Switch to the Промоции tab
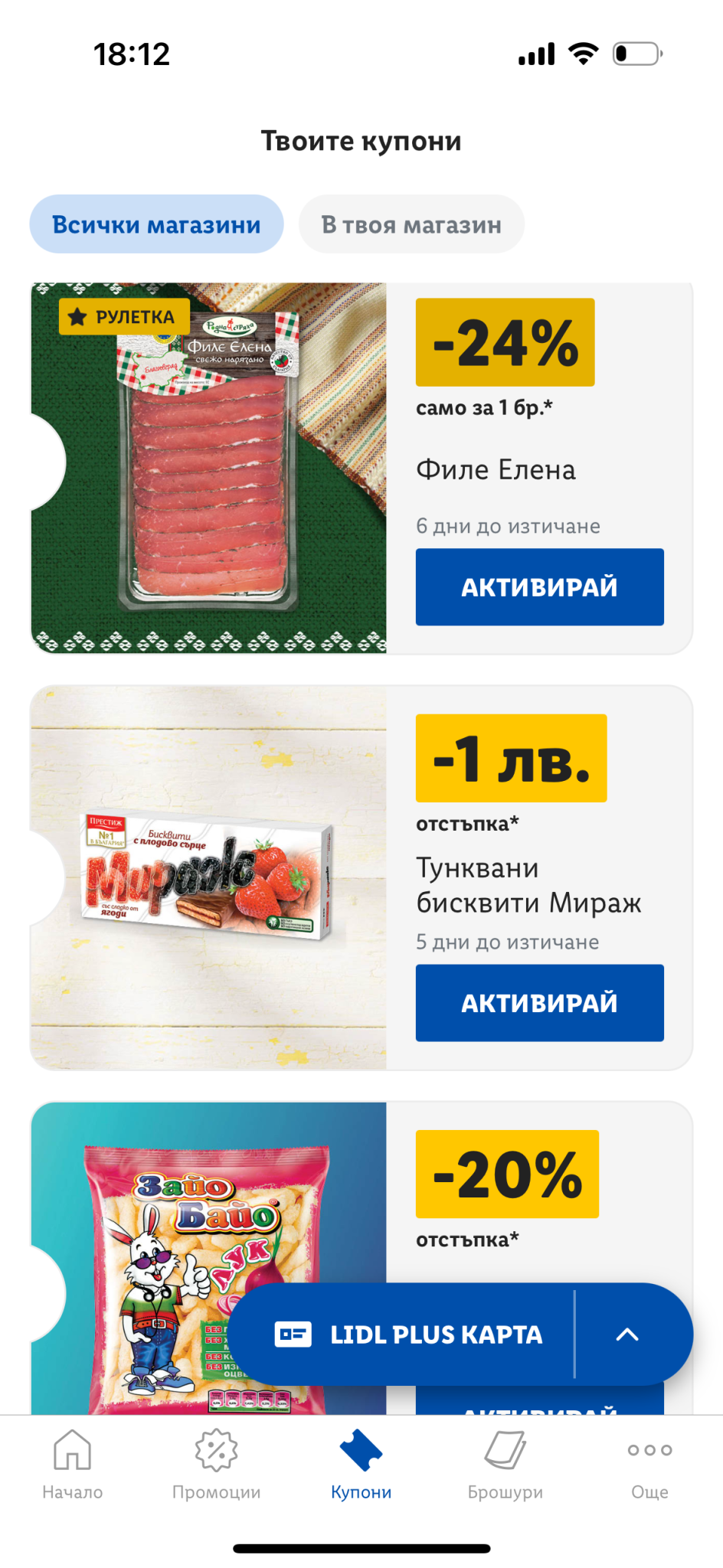This screenshot has width=723, height=1568. pyautogui.click(x=217, y=1465)
